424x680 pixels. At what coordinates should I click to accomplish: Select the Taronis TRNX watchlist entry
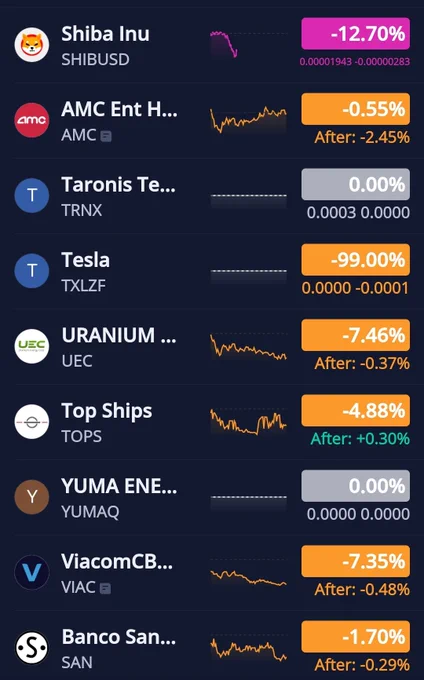tap(212, 196)
